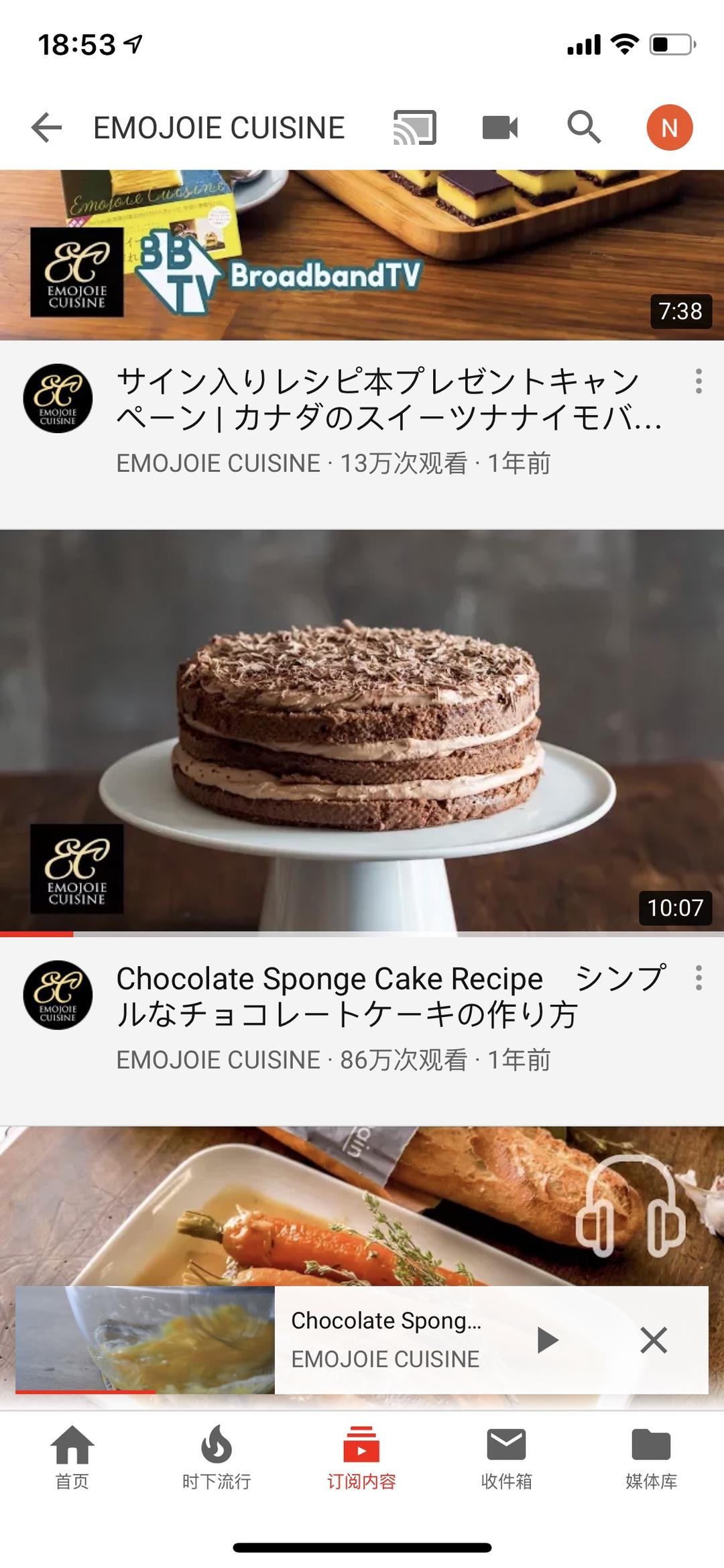The width and height of the screenshot is (724, 1568).
Task: Open the cast to device icon
Action: [414, 127]
